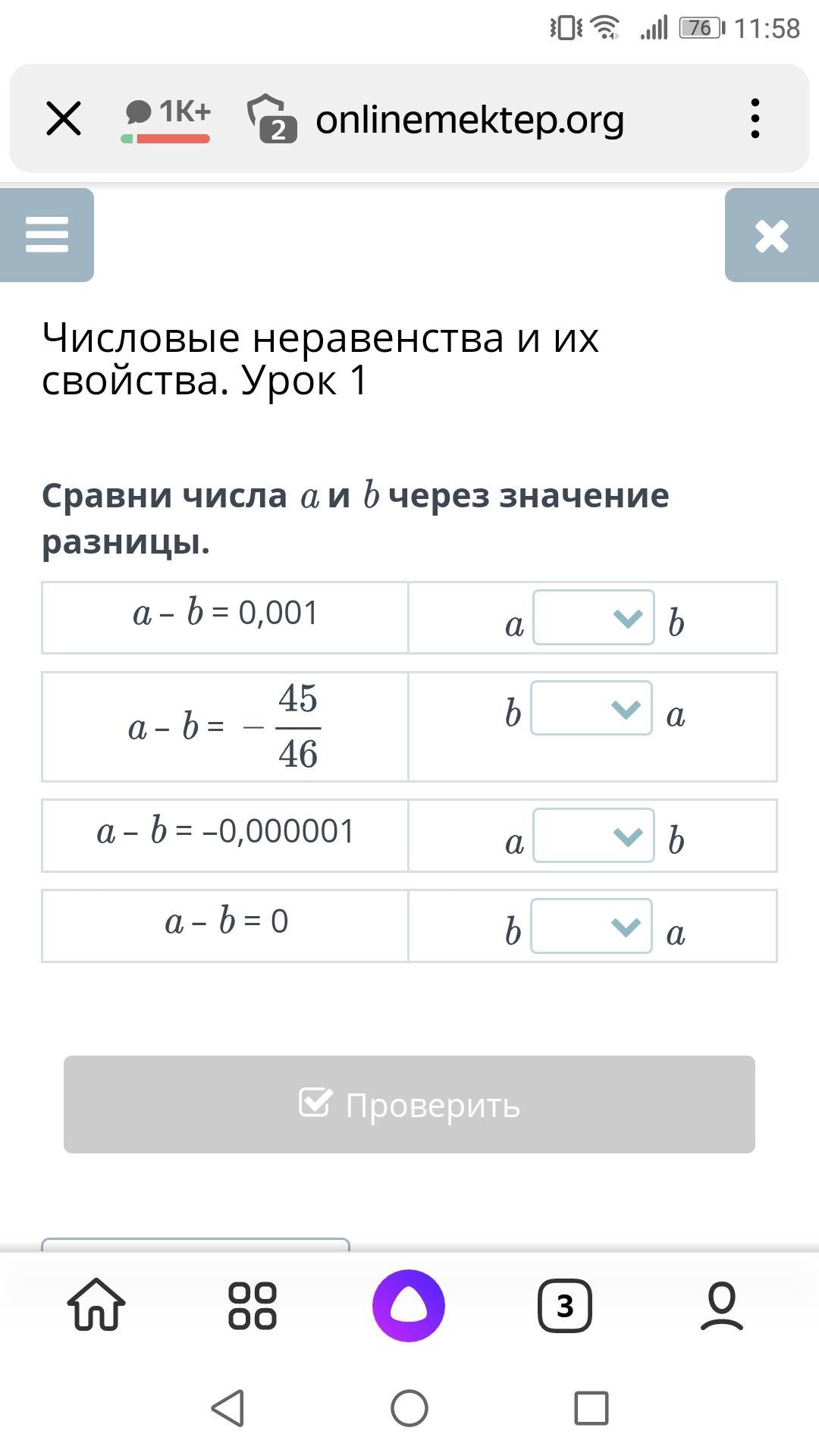Open the 1K+ comments indicator
This screenshot has height=1456, width=819.
click(166, 119)
